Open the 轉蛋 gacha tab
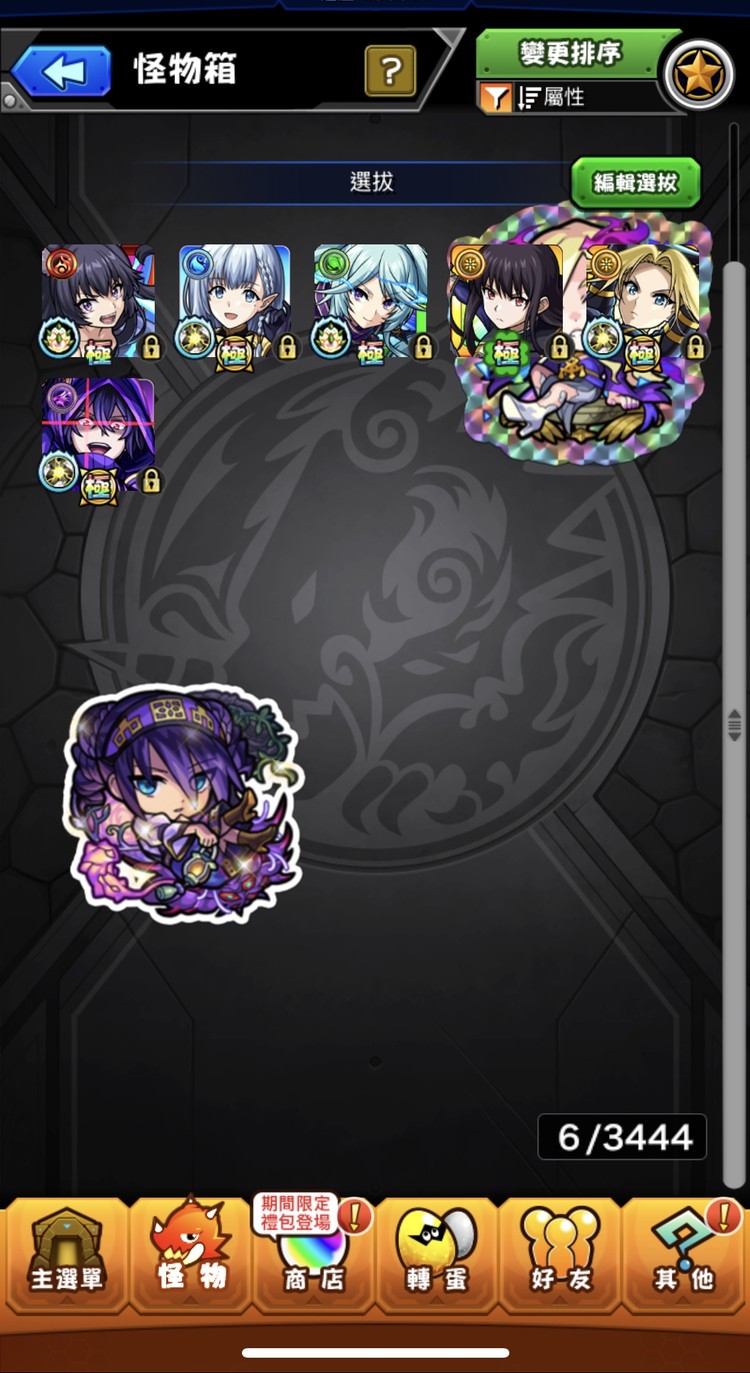The image size is (750, 1373). pyautogui.click(x=436, y=1256)
